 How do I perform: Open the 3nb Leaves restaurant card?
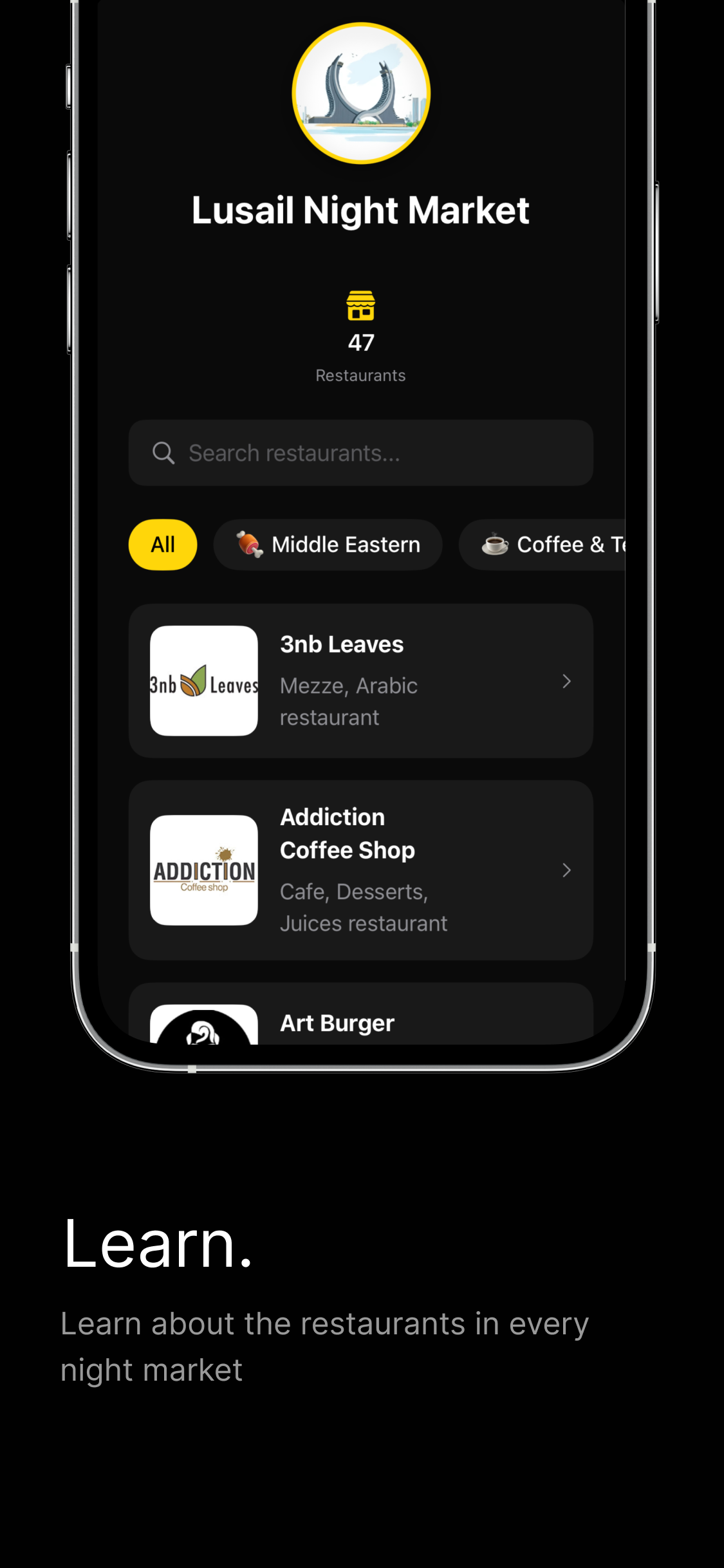[360, 680]
